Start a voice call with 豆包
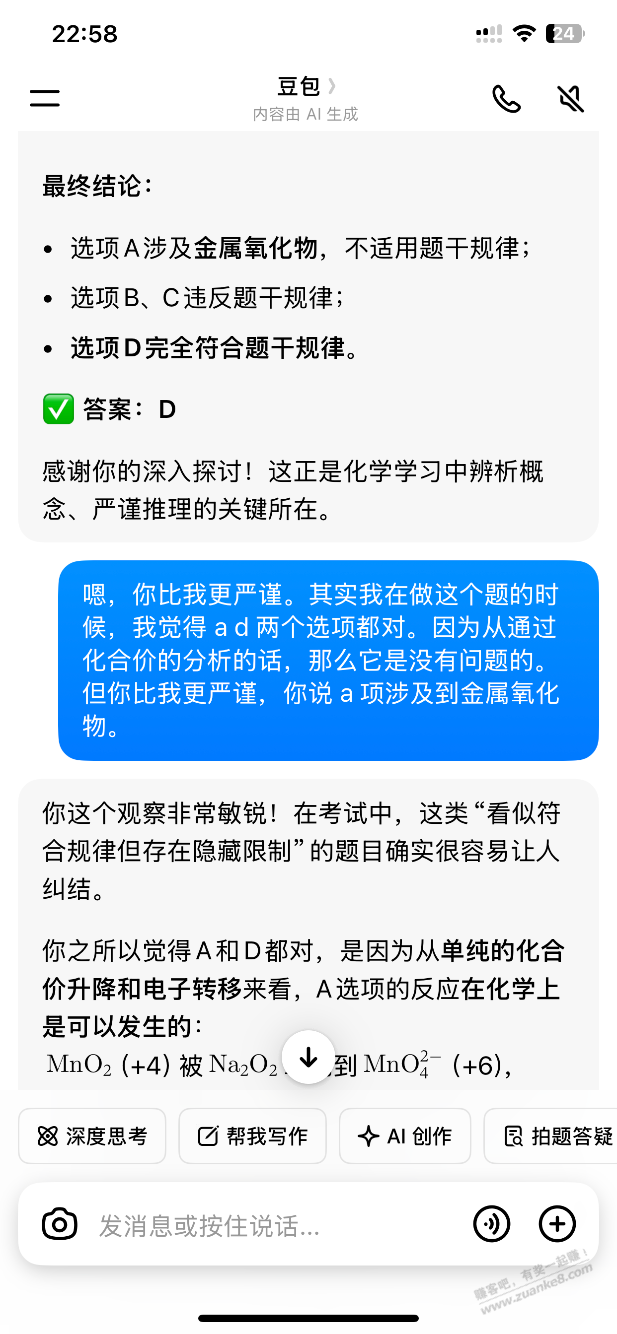Viewport: 617px width, 1334px height. coord(506,98)
